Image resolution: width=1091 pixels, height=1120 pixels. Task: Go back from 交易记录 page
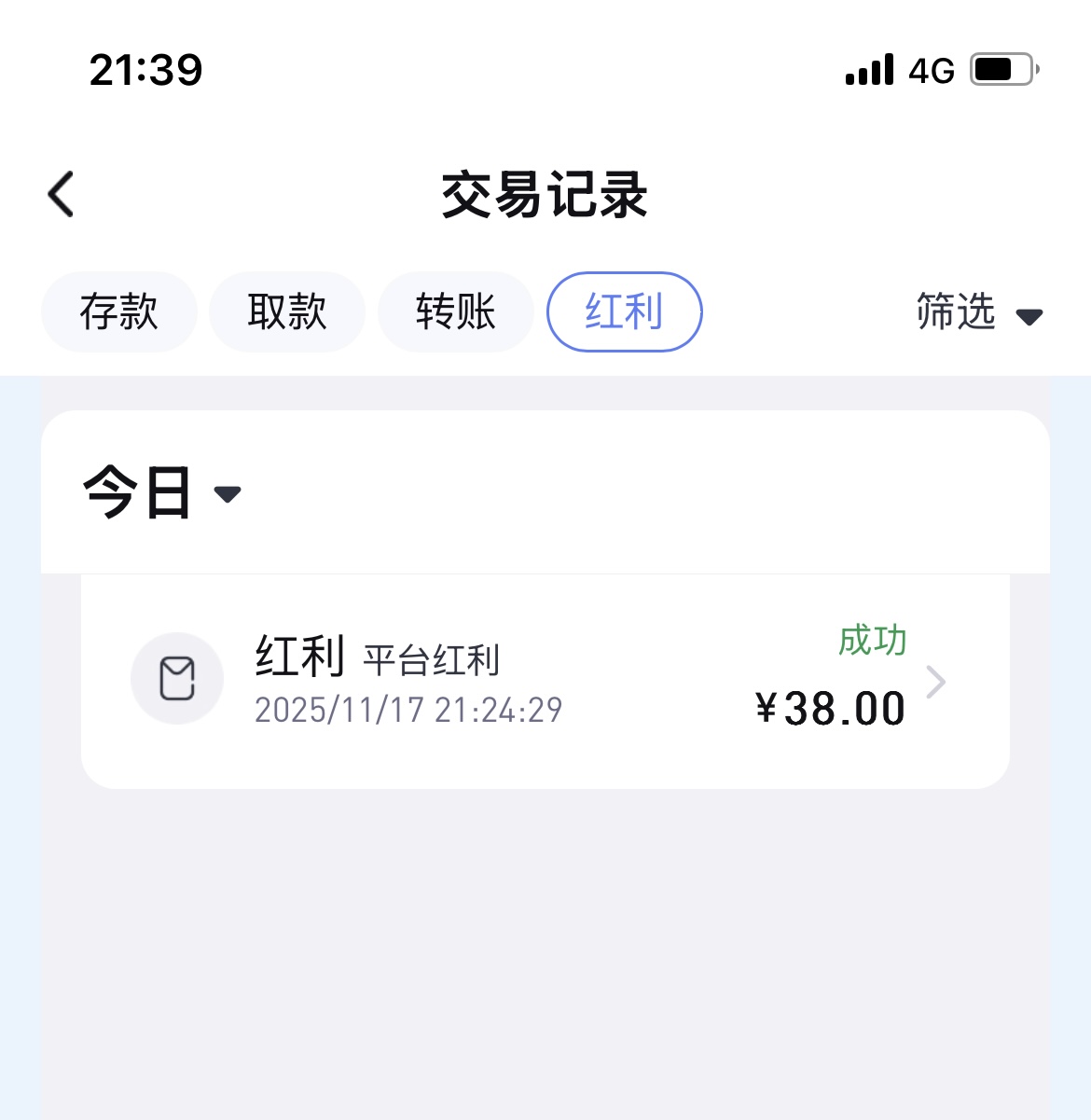click(x=62, y=195)
